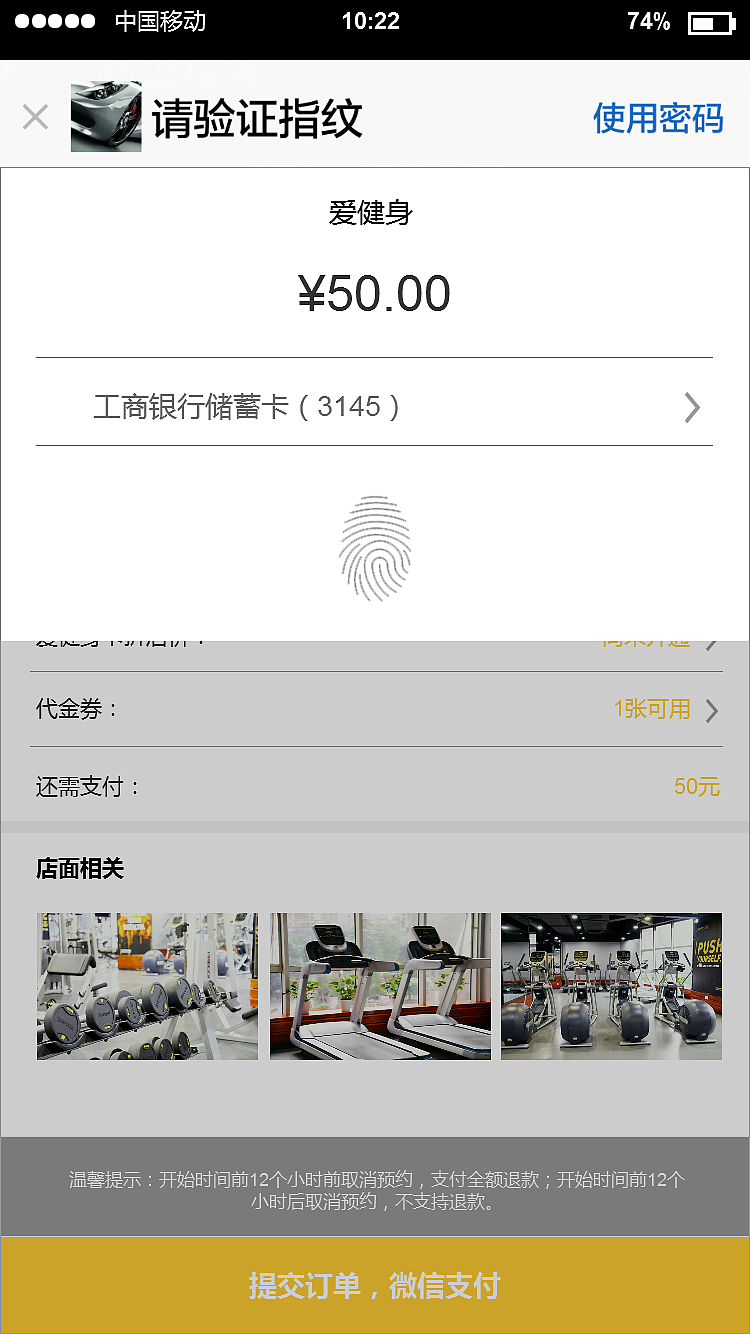This screenshot has height=1334, width=750.
Task: Select the 工商银行储蓄卡（3145）card
Action: coord(250,406)
